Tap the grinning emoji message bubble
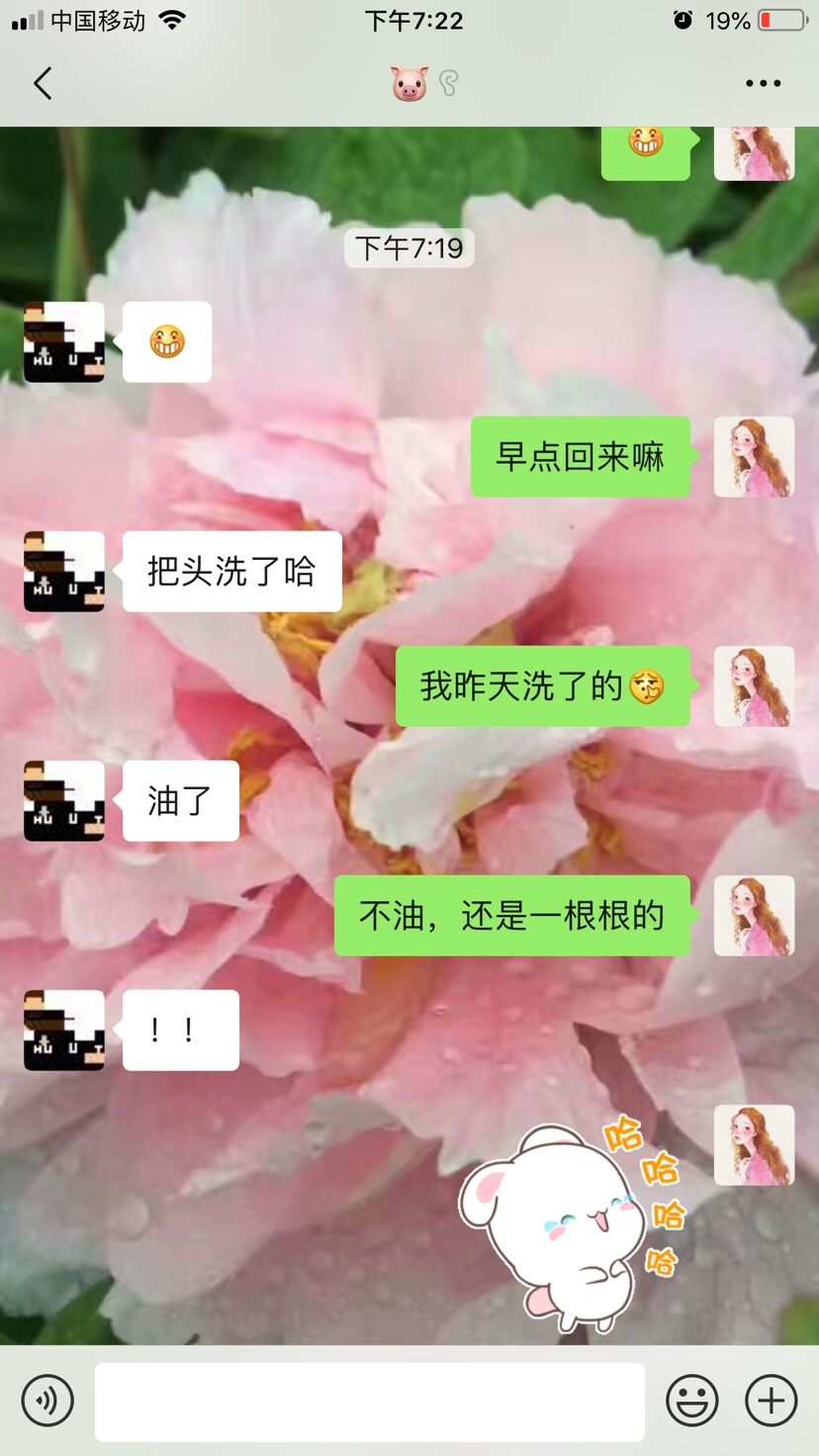The width and height of the screenshot is (819, 1456). click(x=166, y=341)
